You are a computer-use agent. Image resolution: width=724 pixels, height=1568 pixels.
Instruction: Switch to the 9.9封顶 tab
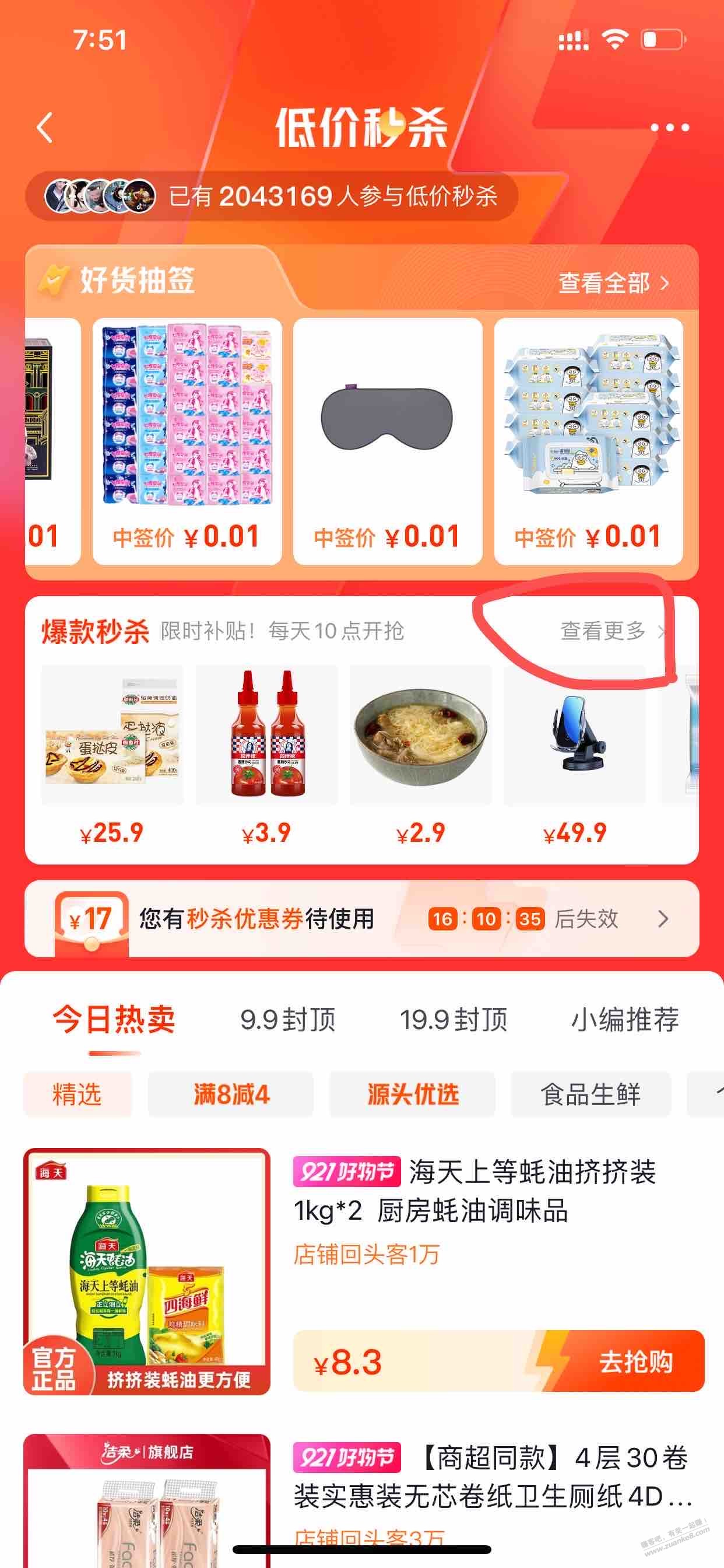288,1020
